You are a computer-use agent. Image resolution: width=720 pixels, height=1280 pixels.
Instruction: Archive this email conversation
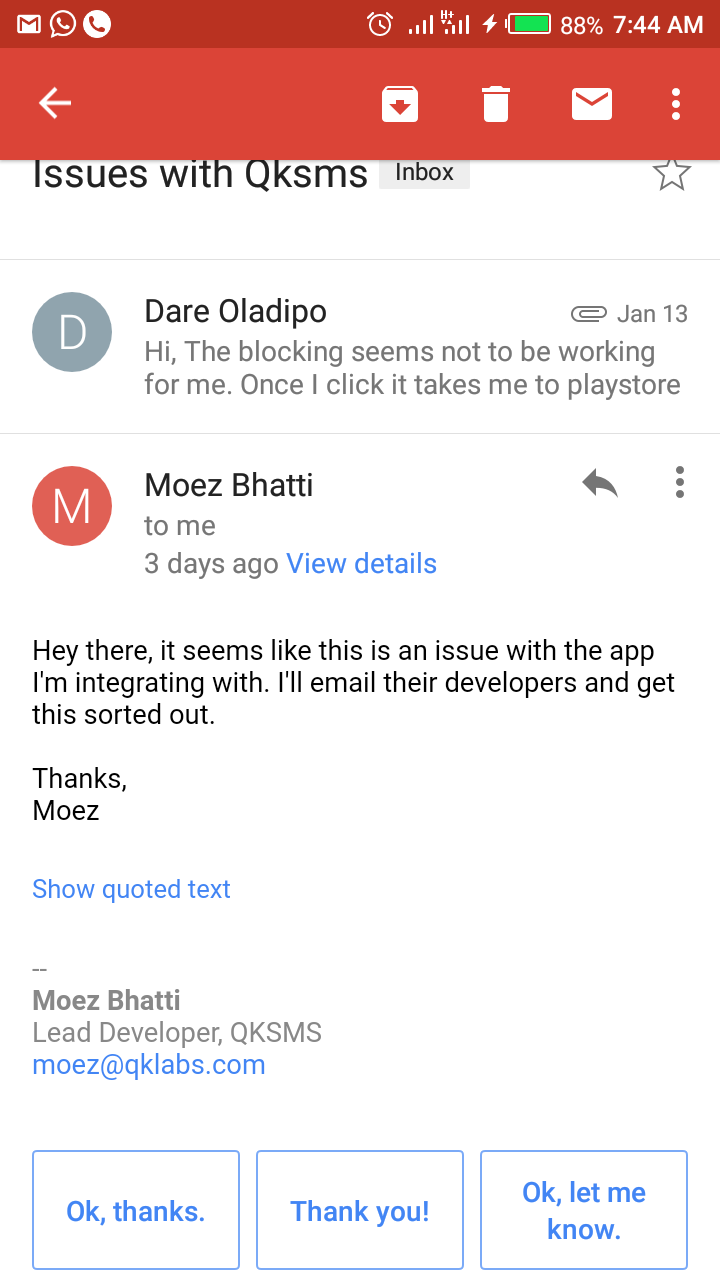tap(400, 104)
